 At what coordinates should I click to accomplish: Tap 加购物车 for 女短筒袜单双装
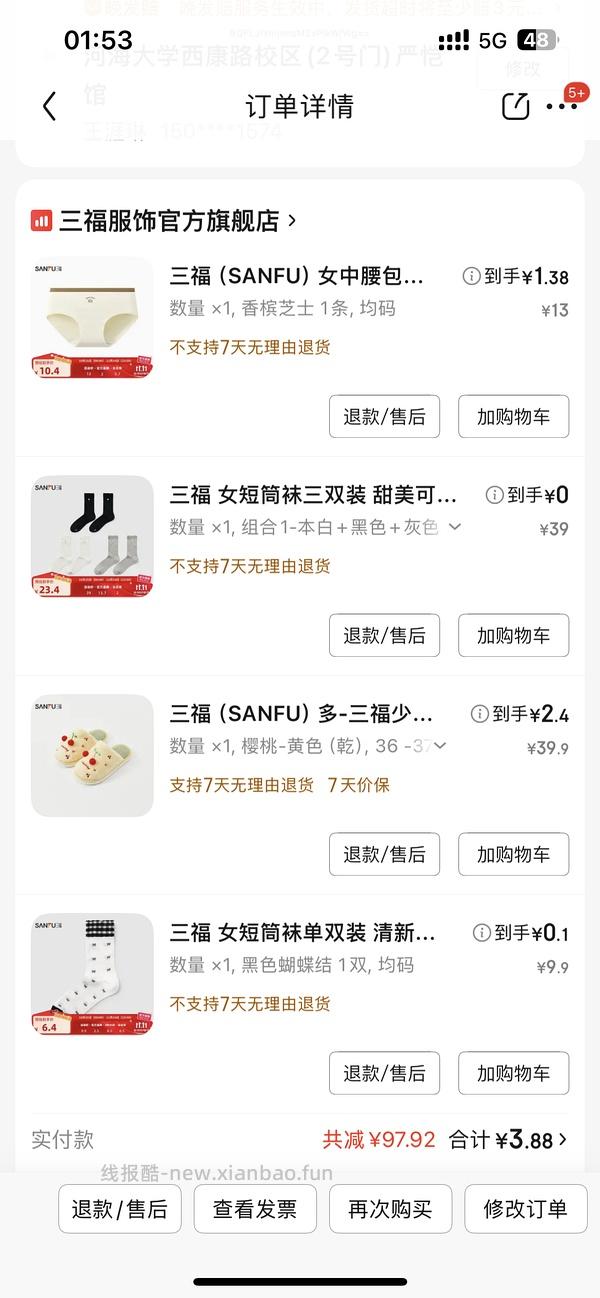point(513,1074)
